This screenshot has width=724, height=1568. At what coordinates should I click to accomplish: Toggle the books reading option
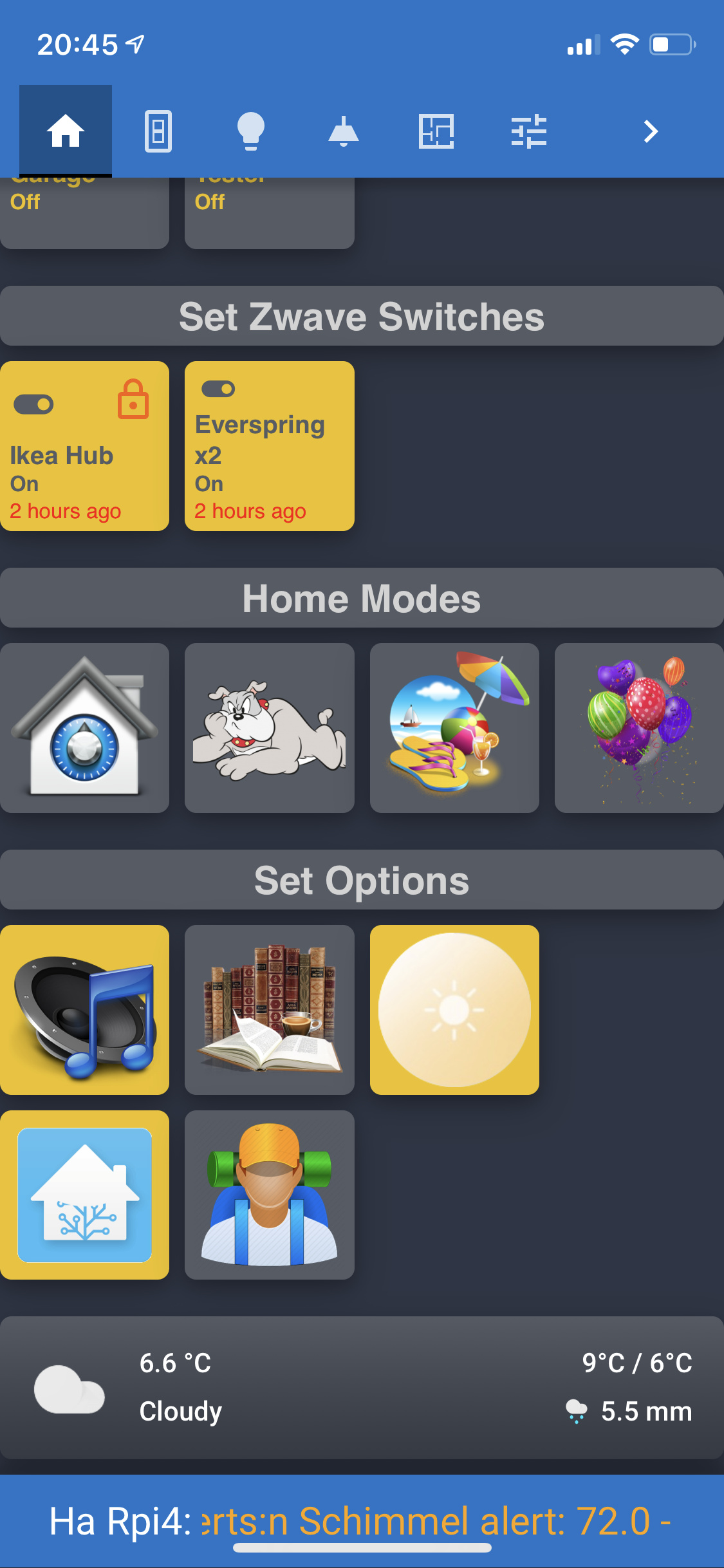269,1010
